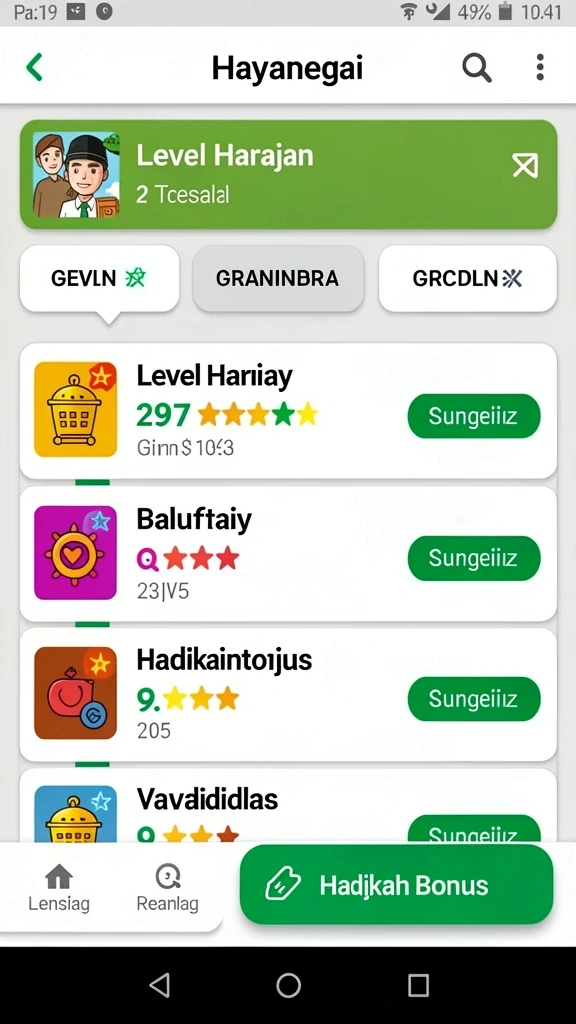
Task: Select the GEVLN tab
Action: click(x=99, y=279)
